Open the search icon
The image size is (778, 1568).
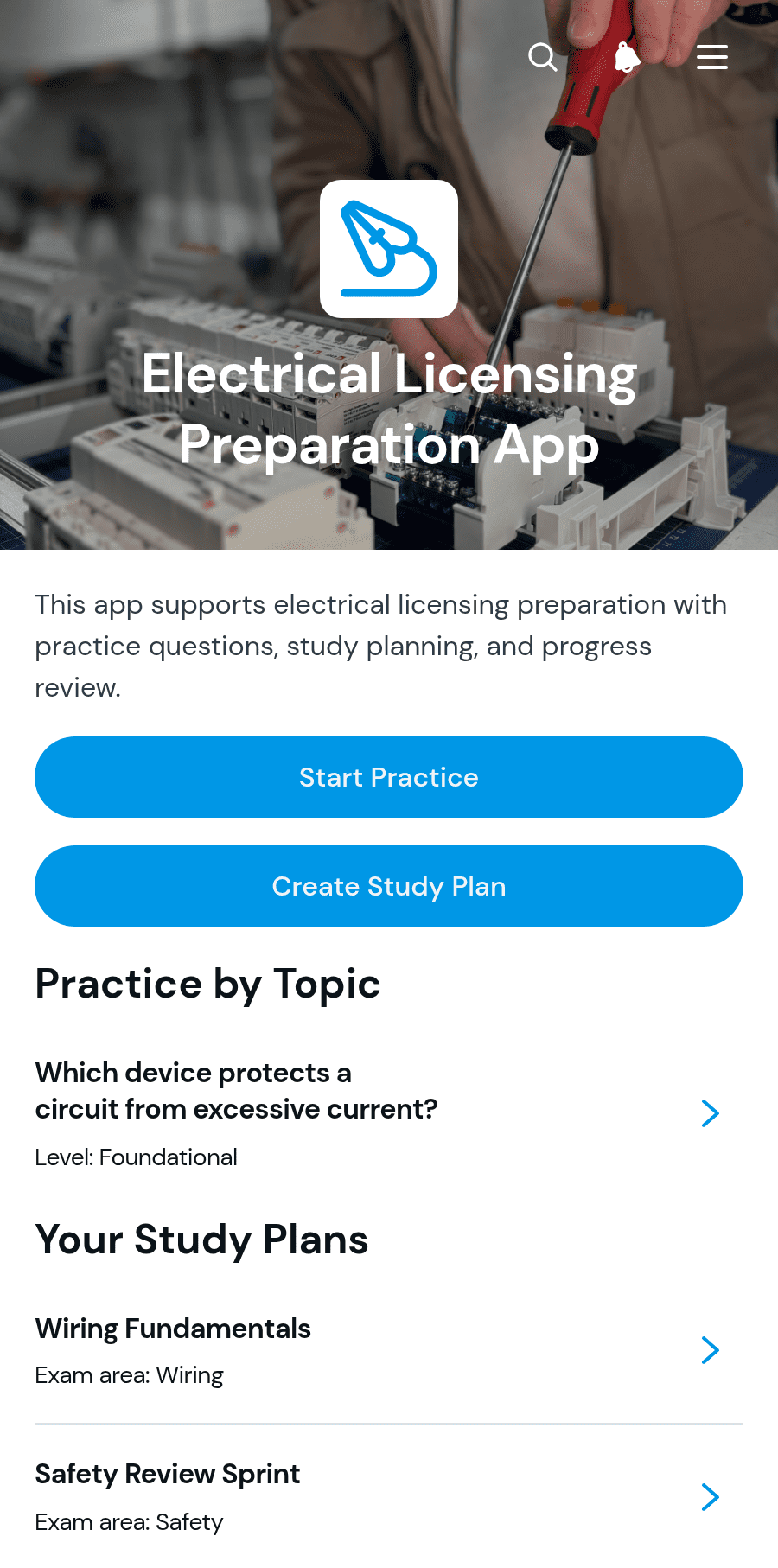543,57
